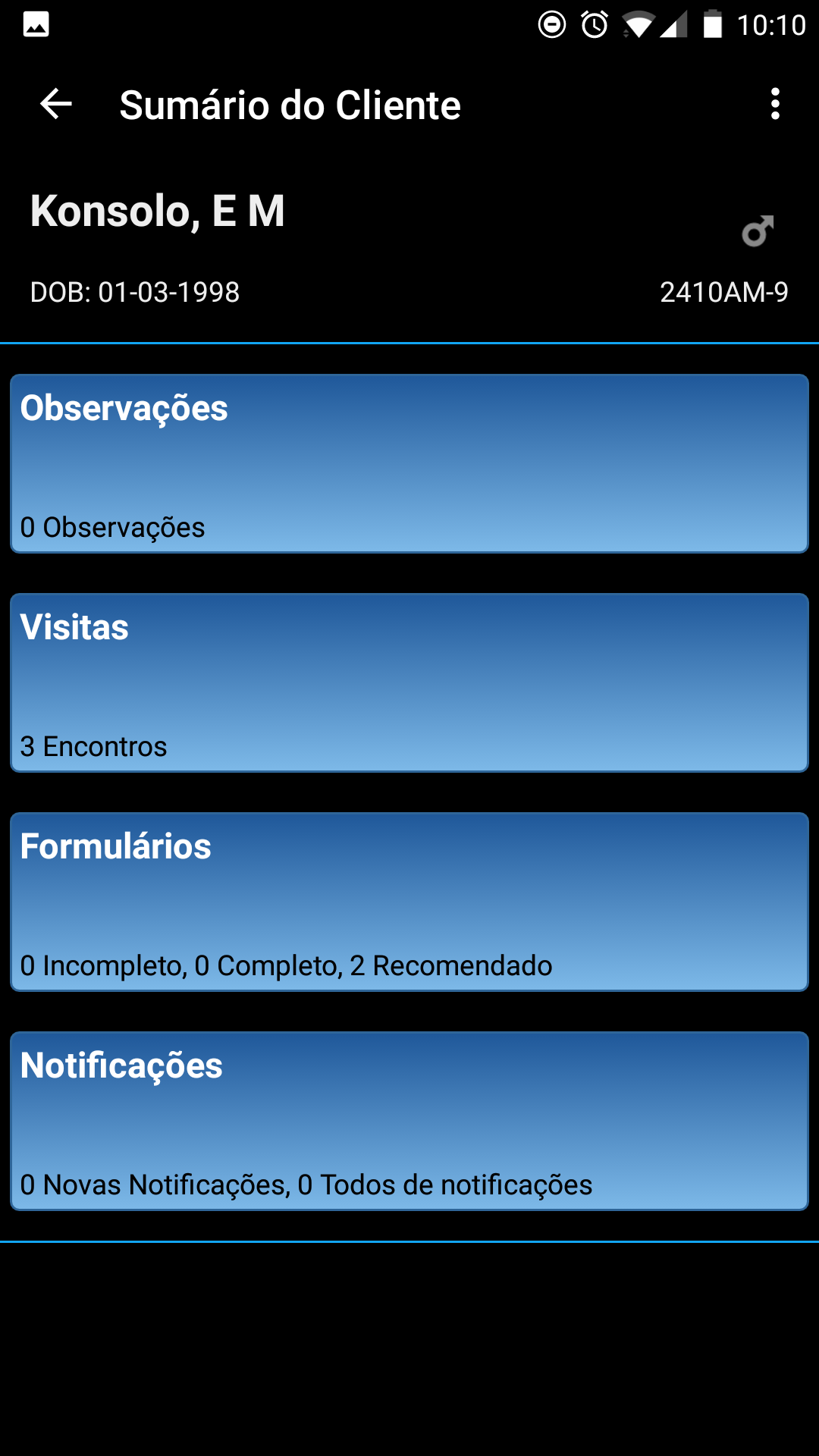The image size is (819, 1456).
Task: Check the Notificações card
Action: [x=409, y=1121]
